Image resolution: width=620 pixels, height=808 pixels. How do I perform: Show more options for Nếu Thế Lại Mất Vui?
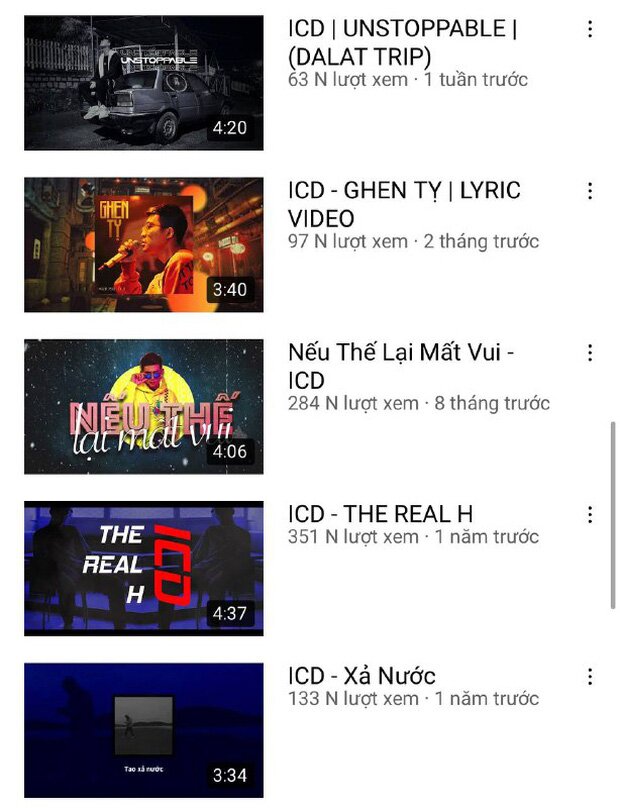click(x=590, y=353)
